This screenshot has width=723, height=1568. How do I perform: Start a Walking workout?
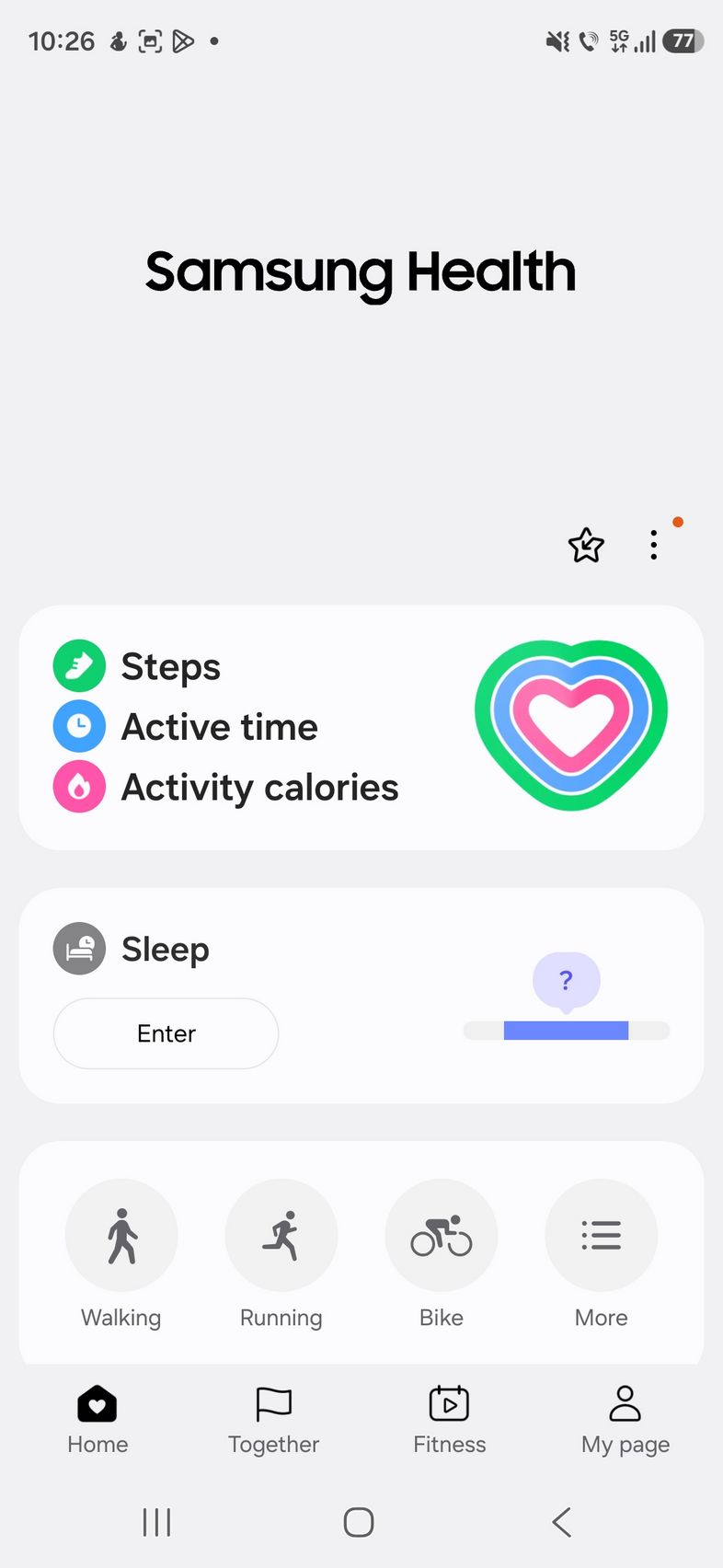(121, 1236)
